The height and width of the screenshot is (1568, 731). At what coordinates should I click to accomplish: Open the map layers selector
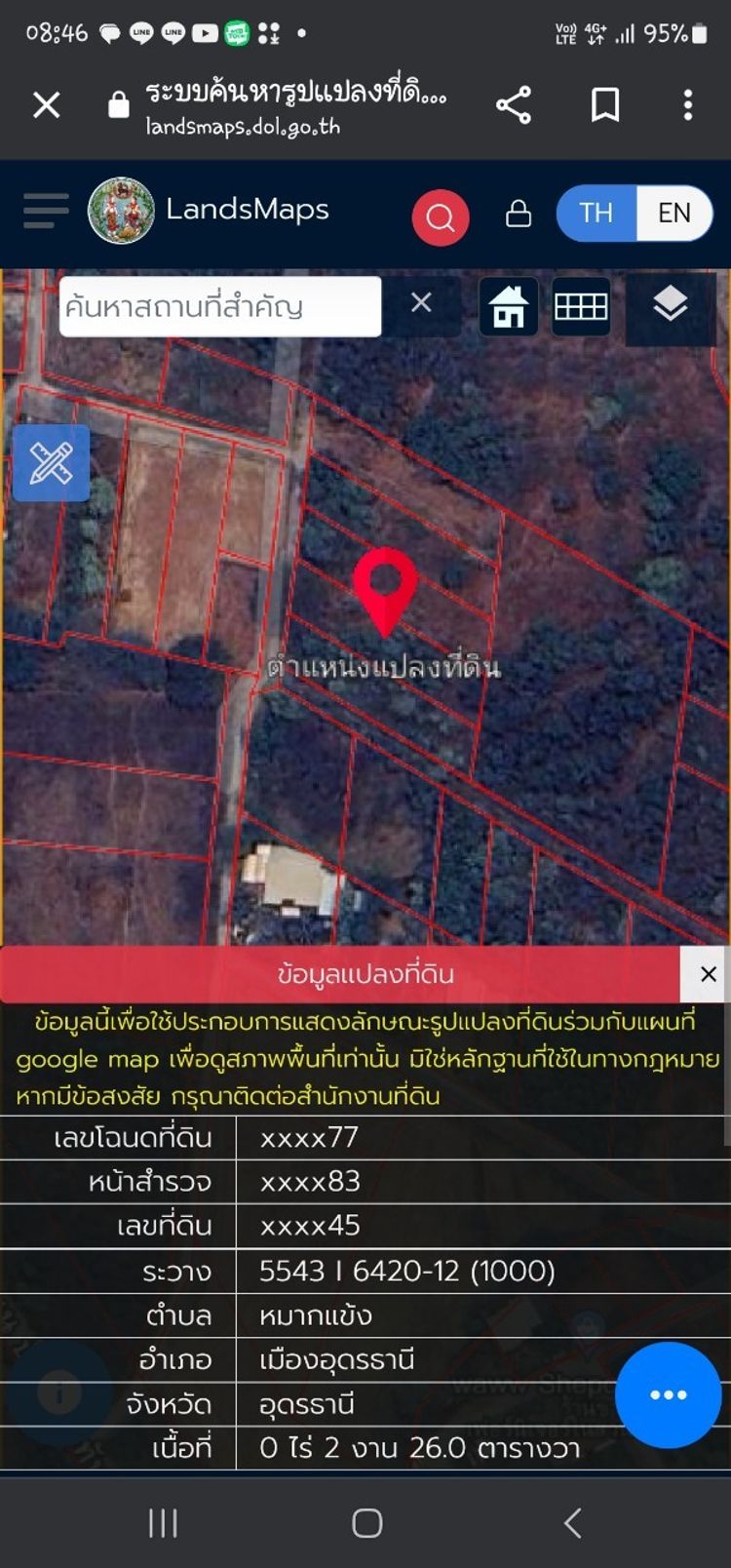tap(671, 304)
